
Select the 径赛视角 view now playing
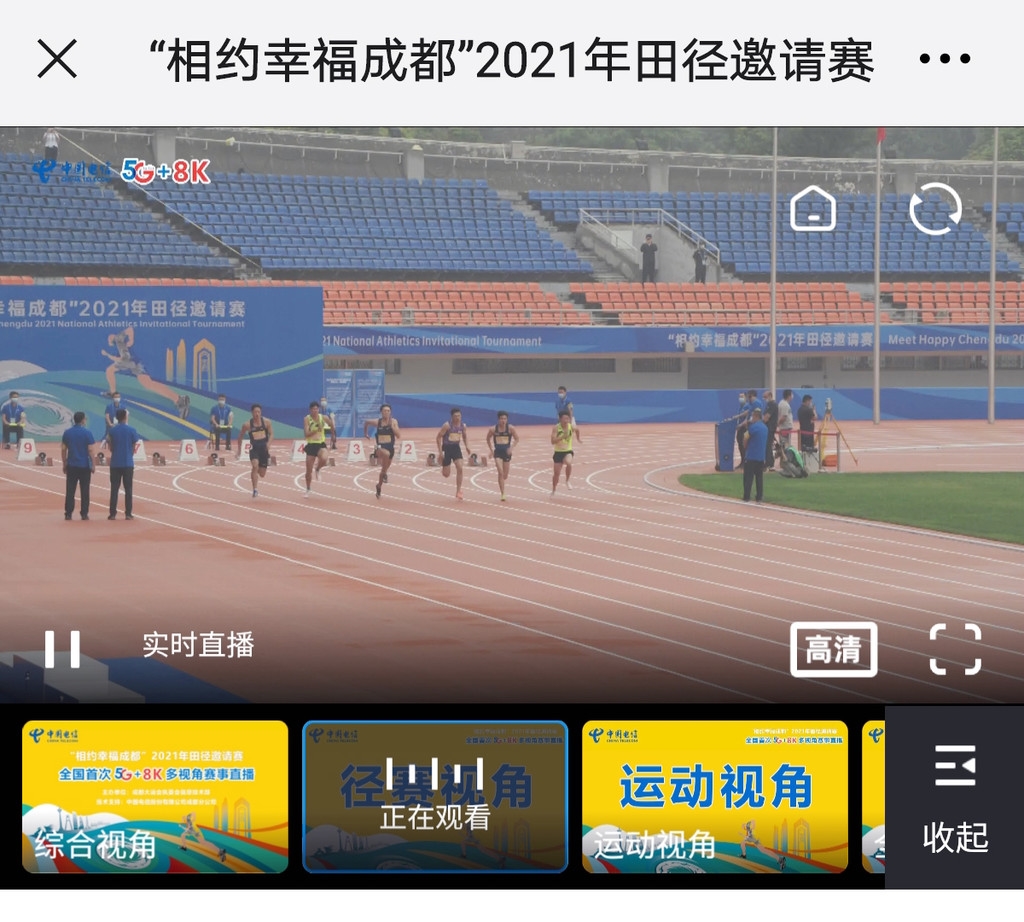pos(435,796)
